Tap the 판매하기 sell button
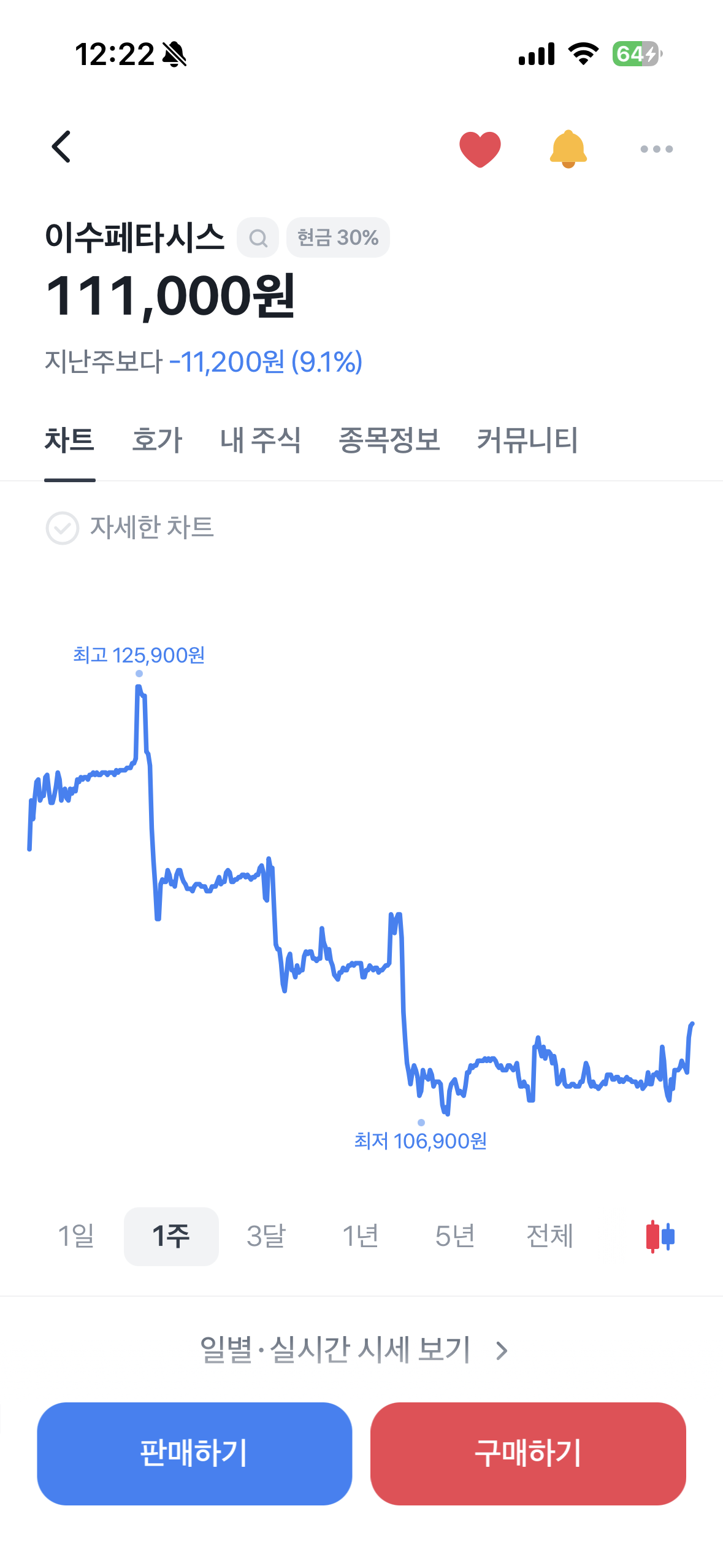 pyautogui.click(x=194, y=1453)
